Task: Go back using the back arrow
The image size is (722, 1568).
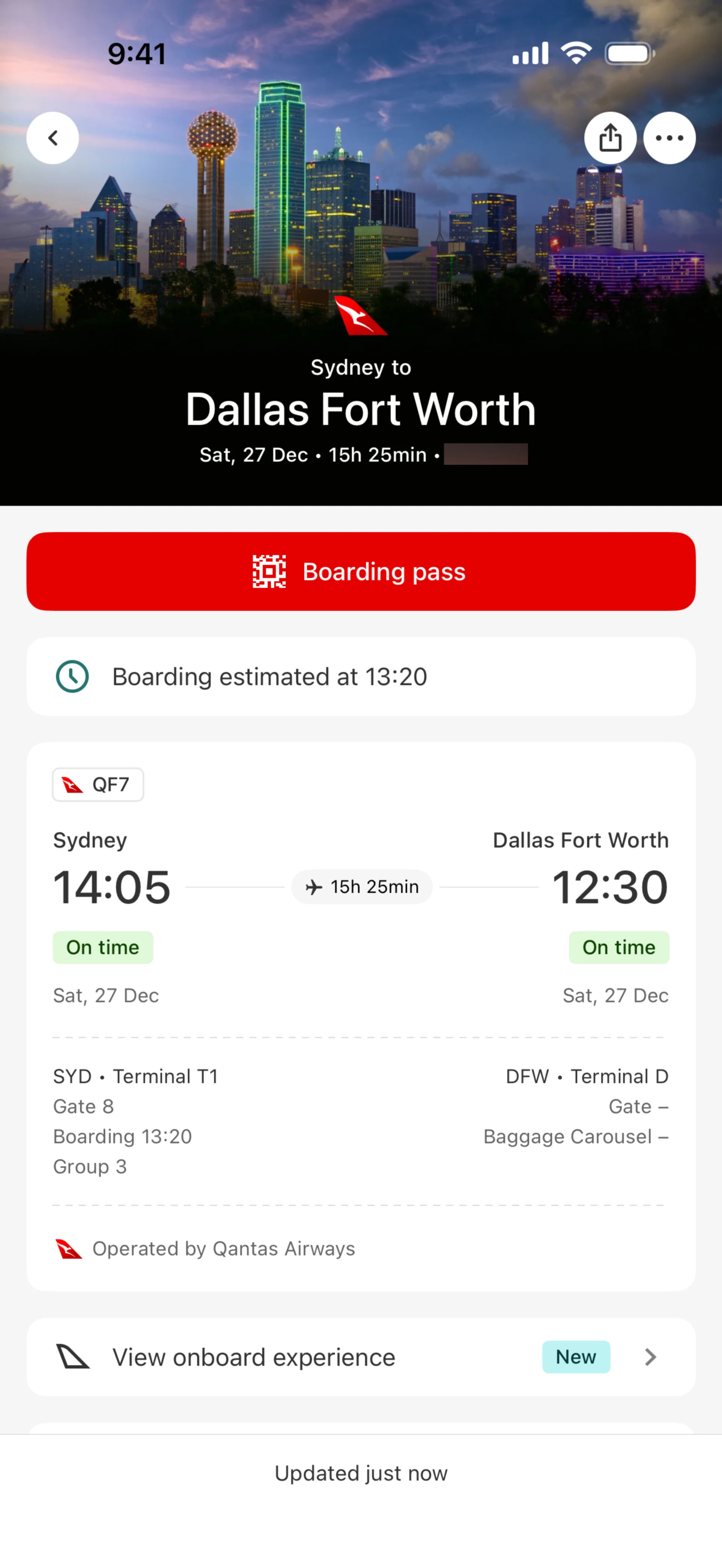Action: (x=53, y=138)
